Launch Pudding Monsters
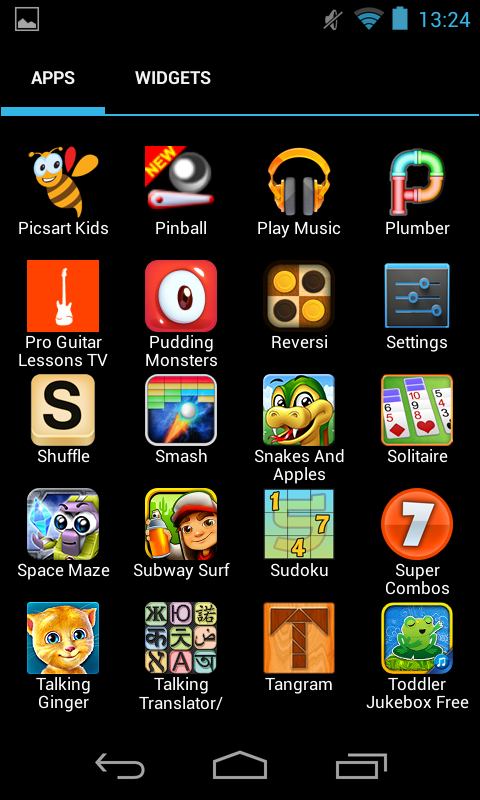Image resolution: width=480 pixels, height=800 pixels. (x=181, y=314)
